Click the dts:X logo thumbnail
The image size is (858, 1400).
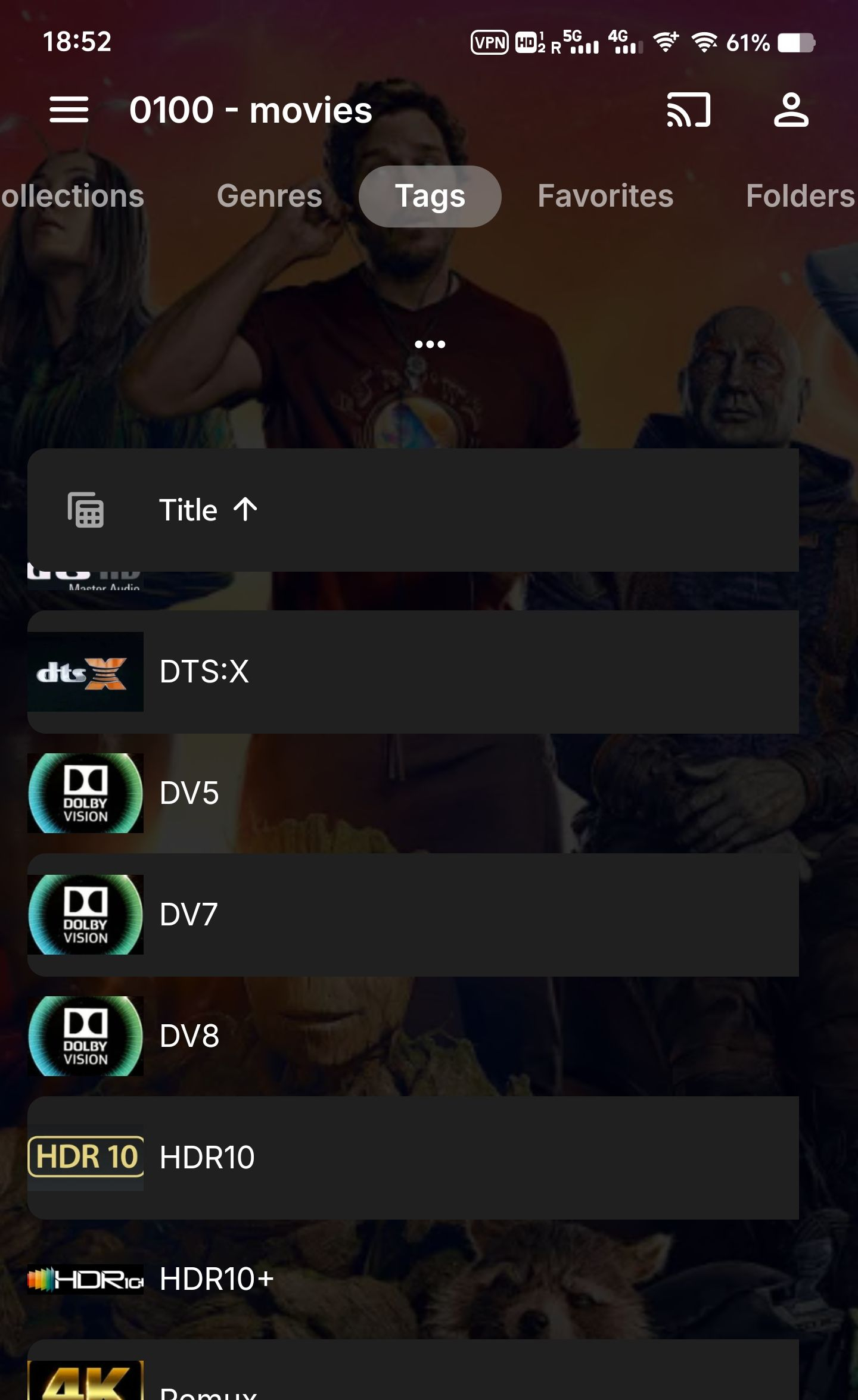(85, 673)
